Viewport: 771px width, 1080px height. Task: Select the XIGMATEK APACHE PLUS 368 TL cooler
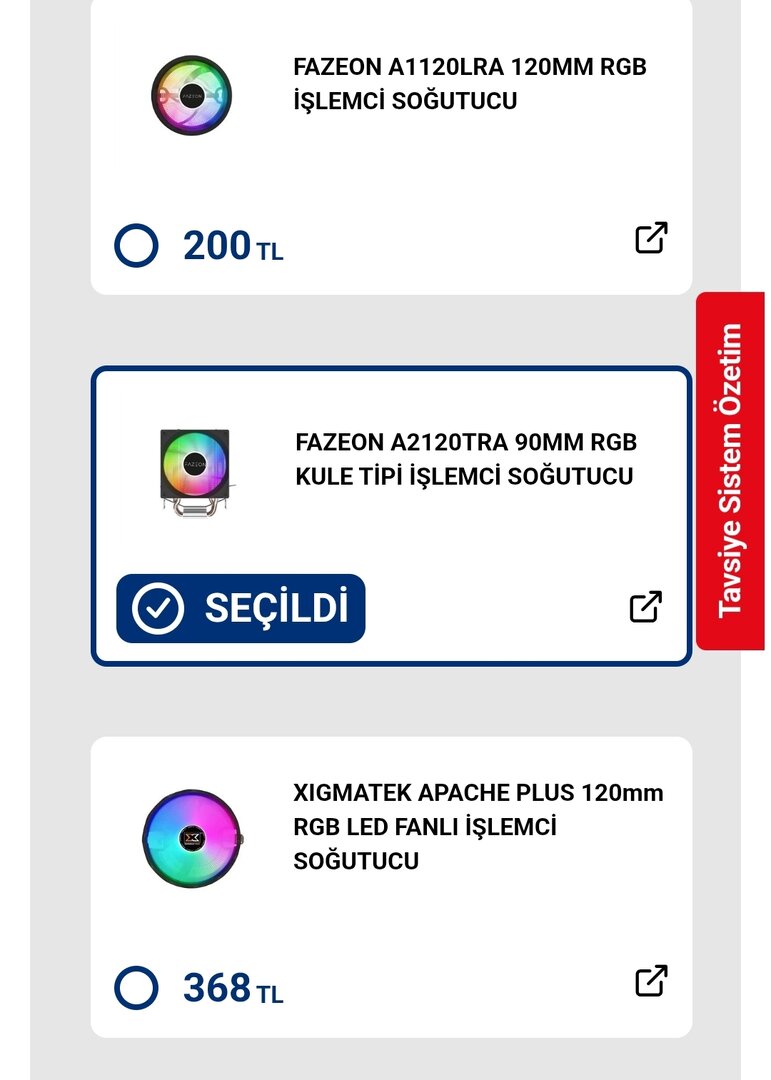(x=137, y=988)
